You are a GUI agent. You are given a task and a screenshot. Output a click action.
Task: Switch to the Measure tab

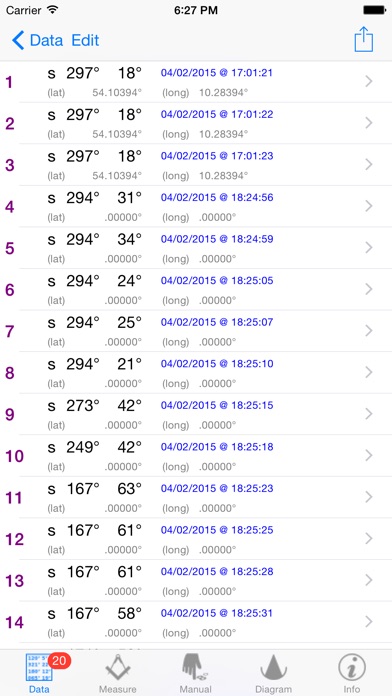(x=118, y=673)
